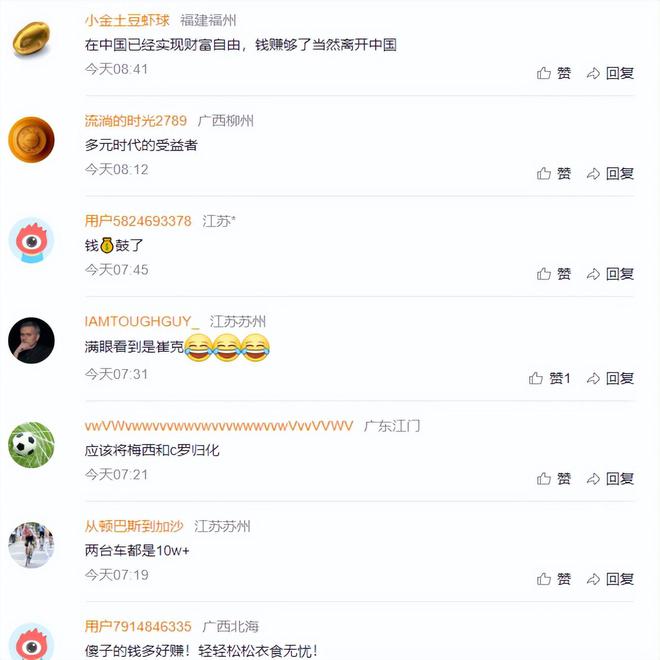Like the comment by 用户5824693378
Image resolution: width=660 pixels, height=660 pixels.
(554, 273)
